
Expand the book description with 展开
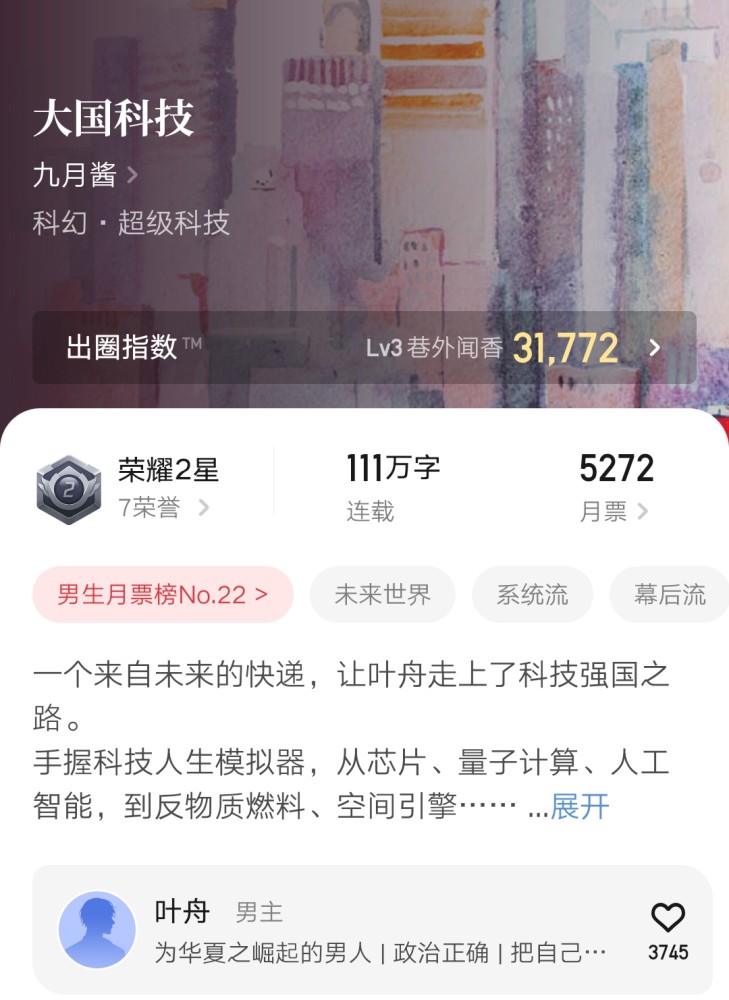pos(580,807)
